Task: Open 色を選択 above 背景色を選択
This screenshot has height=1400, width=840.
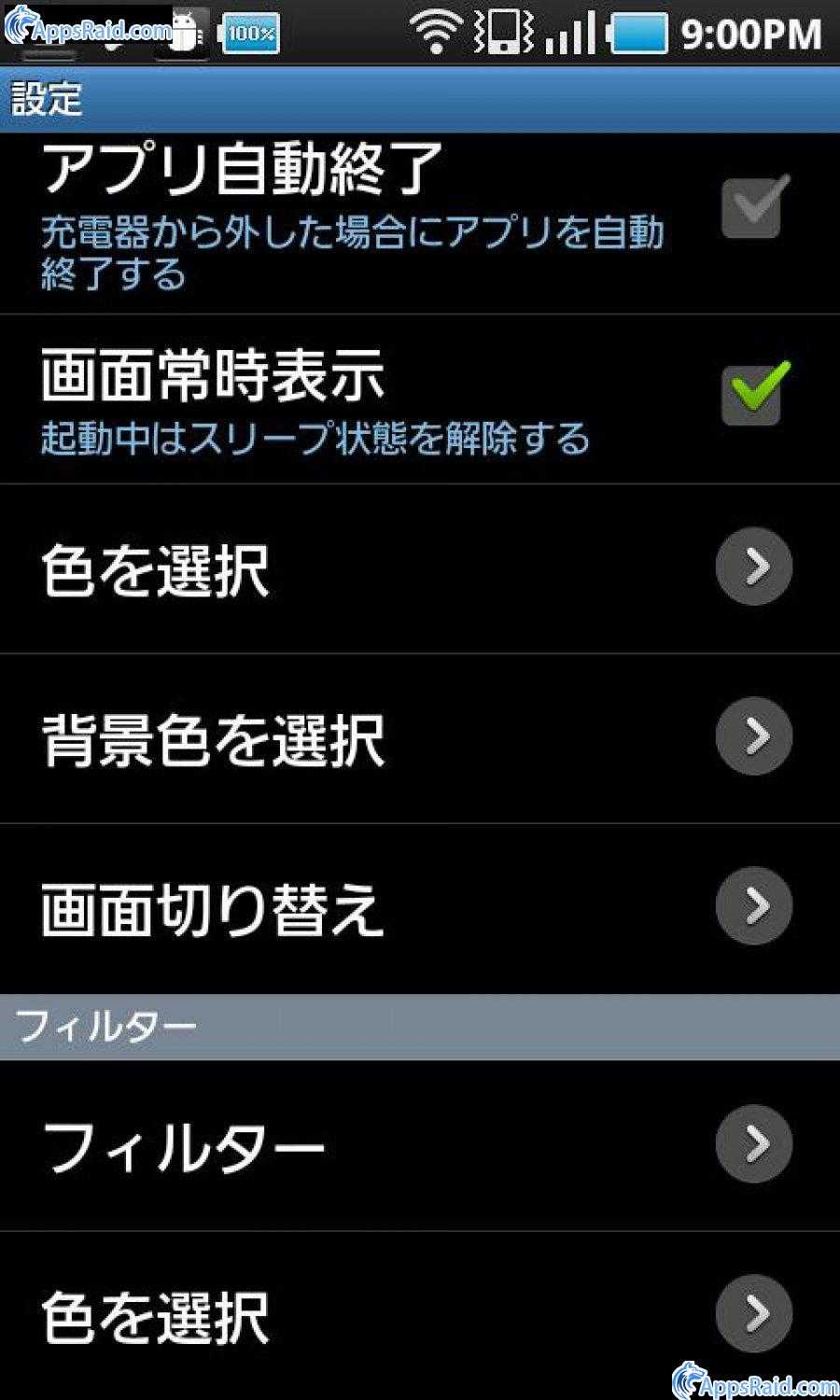Action: tap(420, 569)
